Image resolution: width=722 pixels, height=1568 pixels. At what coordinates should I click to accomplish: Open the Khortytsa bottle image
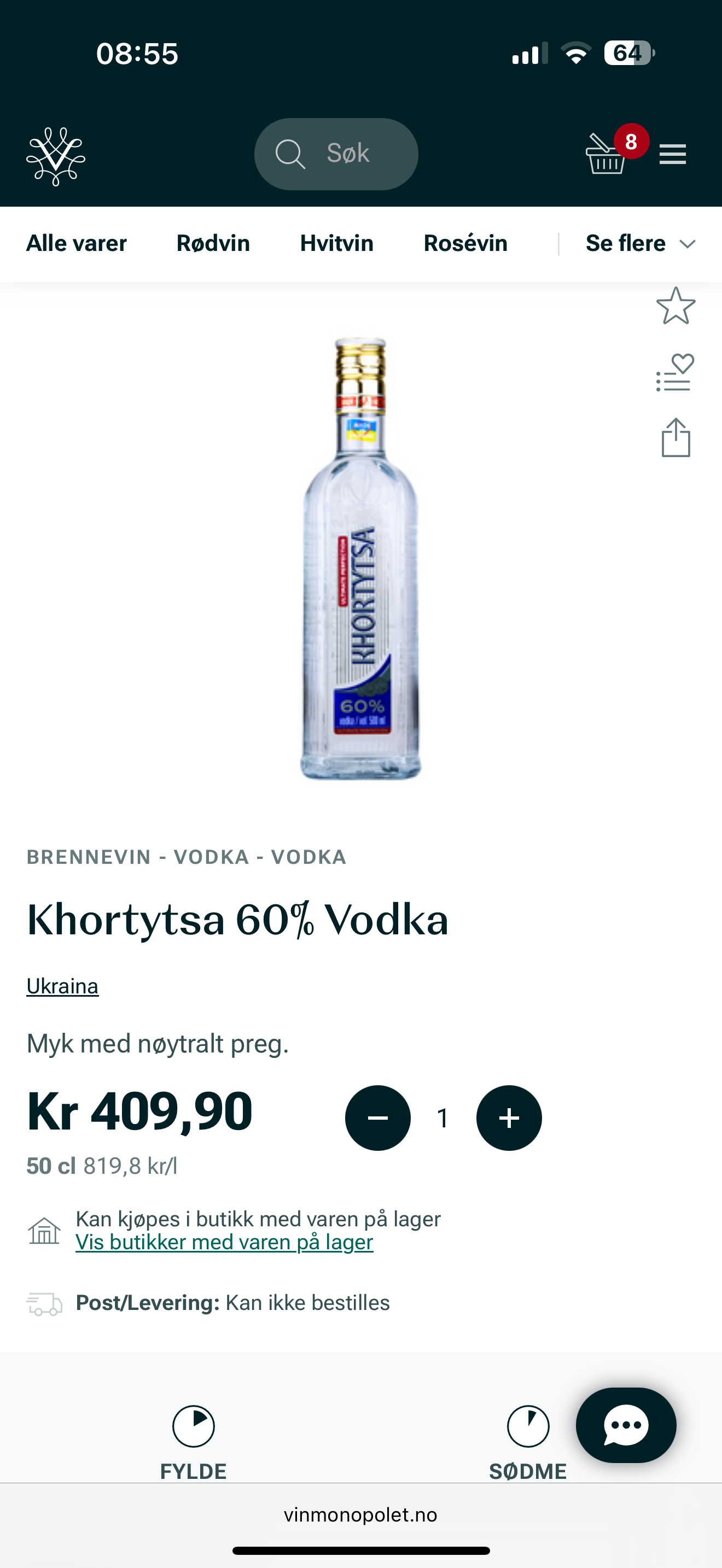click(x=361, y=558)
